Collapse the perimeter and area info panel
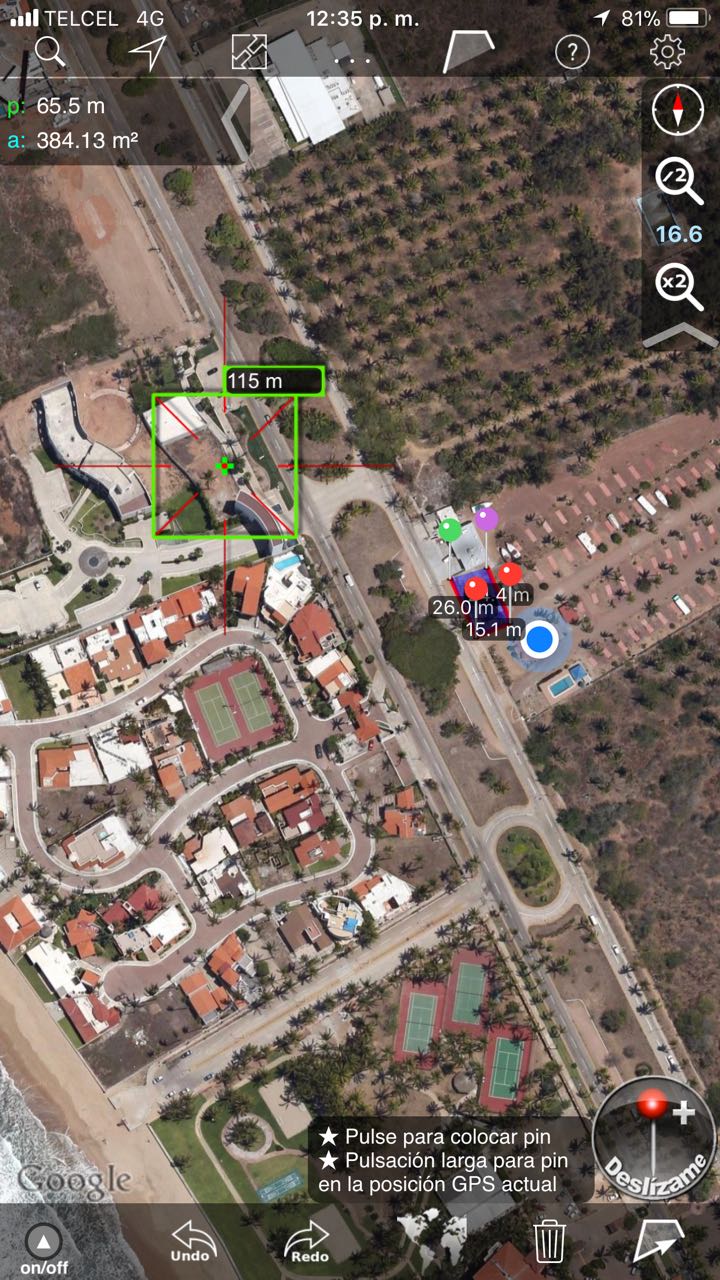Image resolution: width=720 pixels, height=1280 pixels. point(234,121)
